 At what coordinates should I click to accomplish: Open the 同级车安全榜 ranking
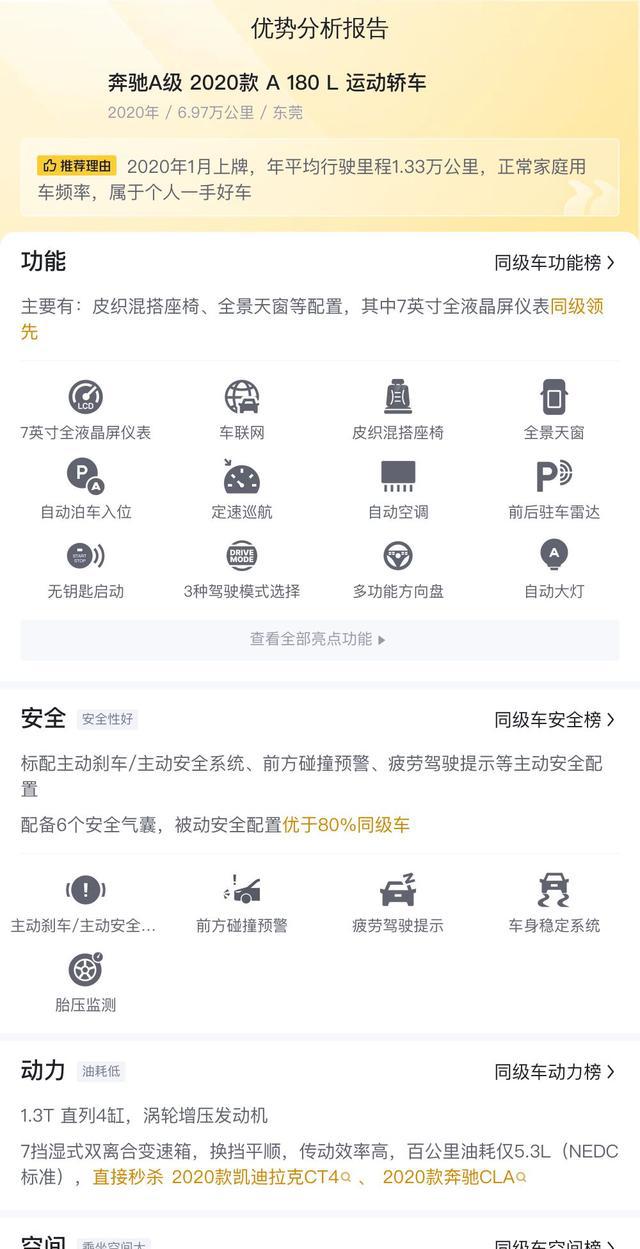coord(554,720)
